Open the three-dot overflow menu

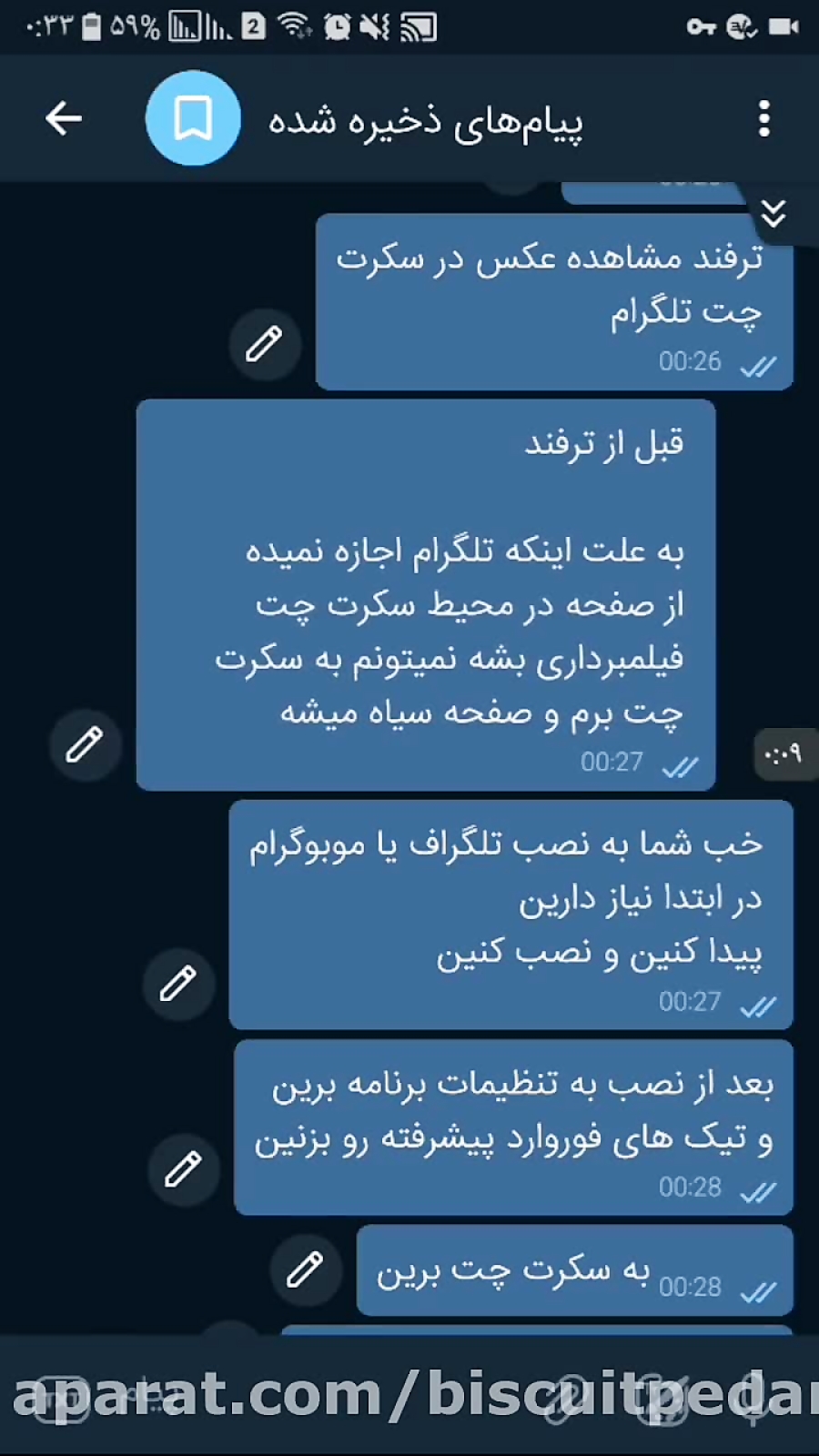click(764, 118)
